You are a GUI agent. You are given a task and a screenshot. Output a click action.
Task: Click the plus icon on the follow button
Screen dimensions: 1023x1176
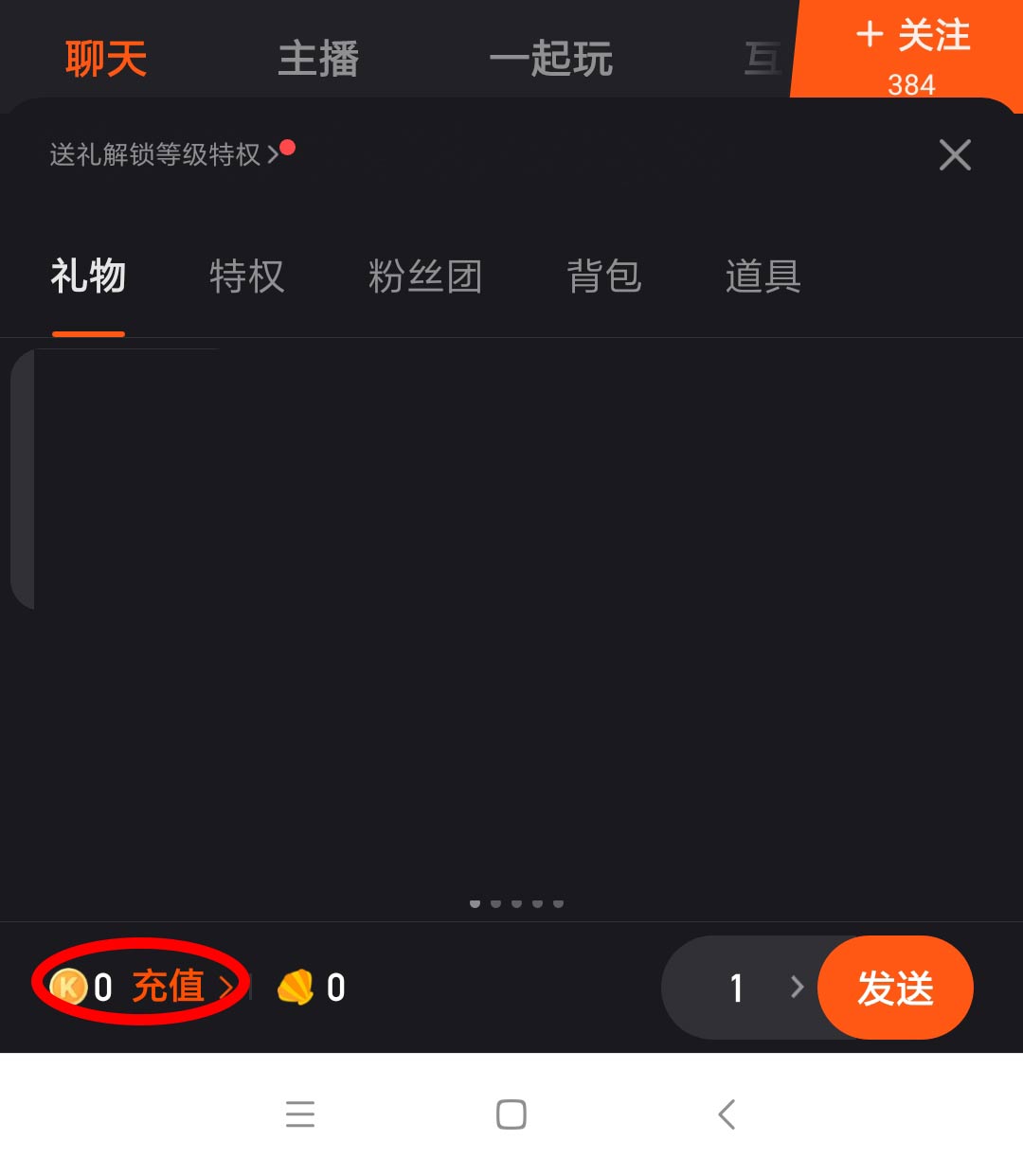tap(870, 36)
